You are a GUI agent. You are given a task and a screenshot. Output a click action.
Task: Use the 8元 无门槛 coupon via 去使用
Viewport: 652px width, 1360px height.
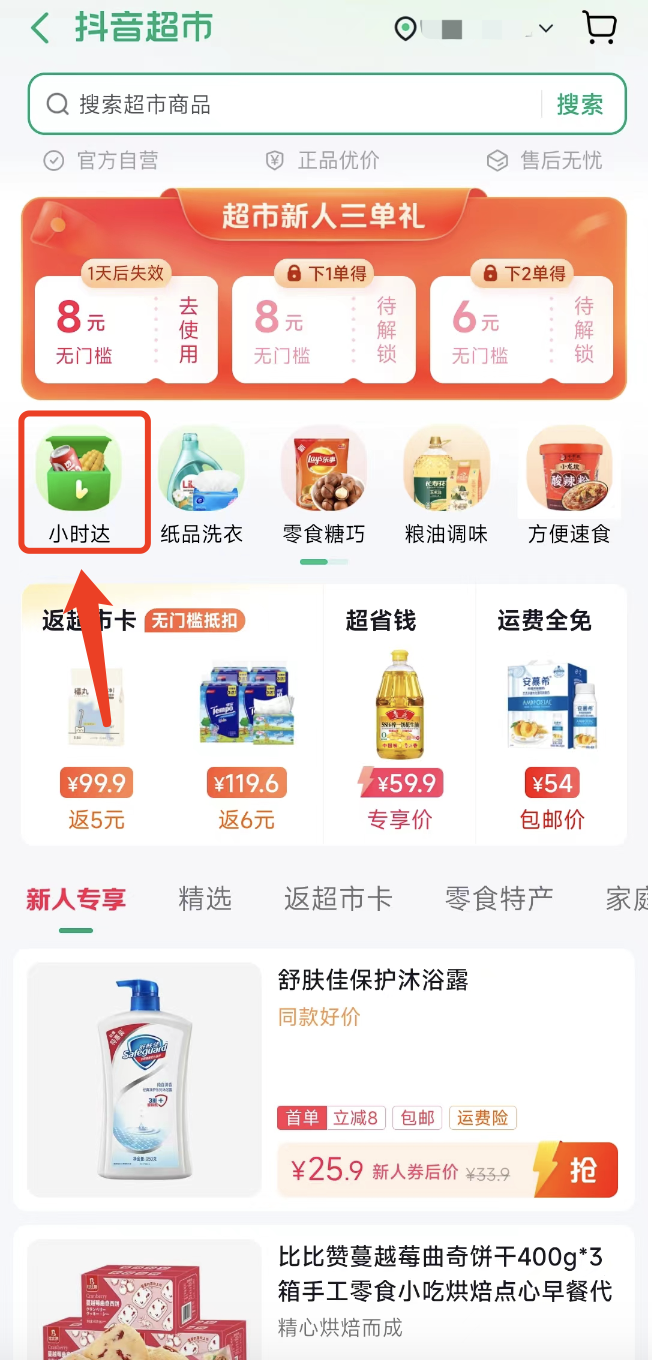click(188, 330)
